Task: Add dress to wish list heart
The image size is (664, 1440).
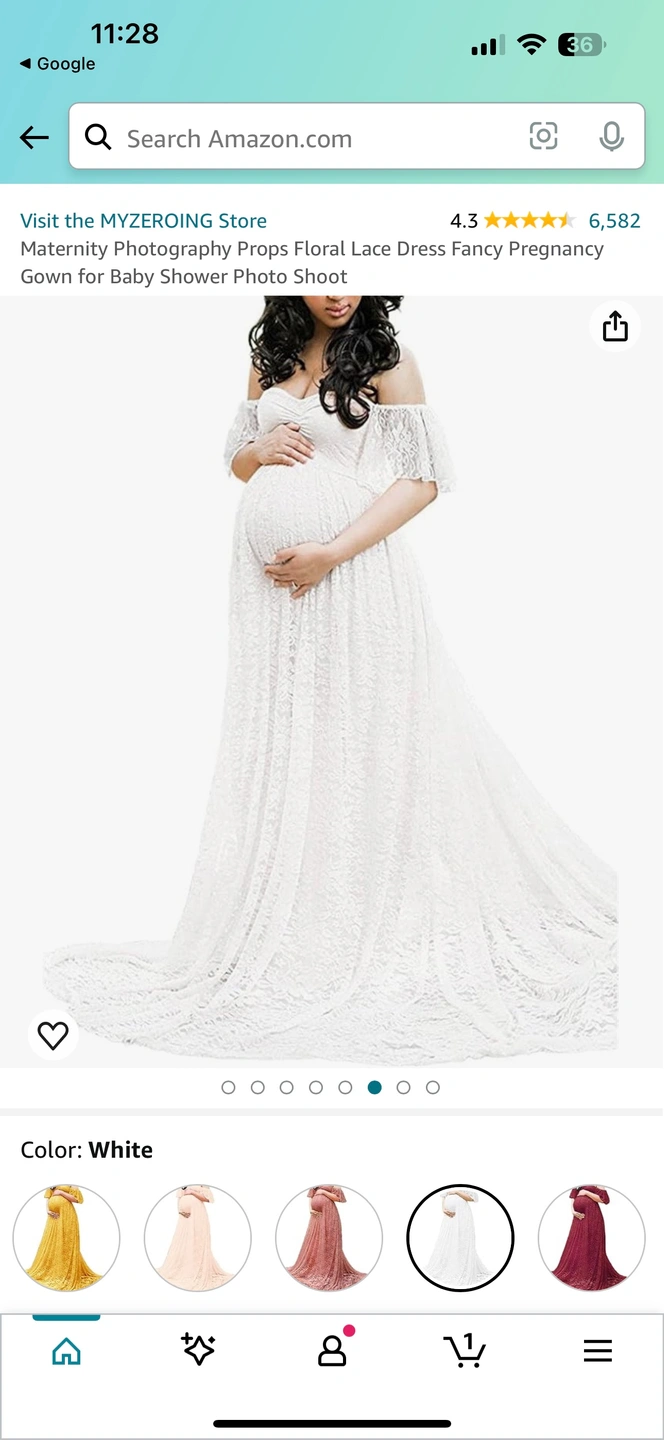Action: (x=53, y=1035)
